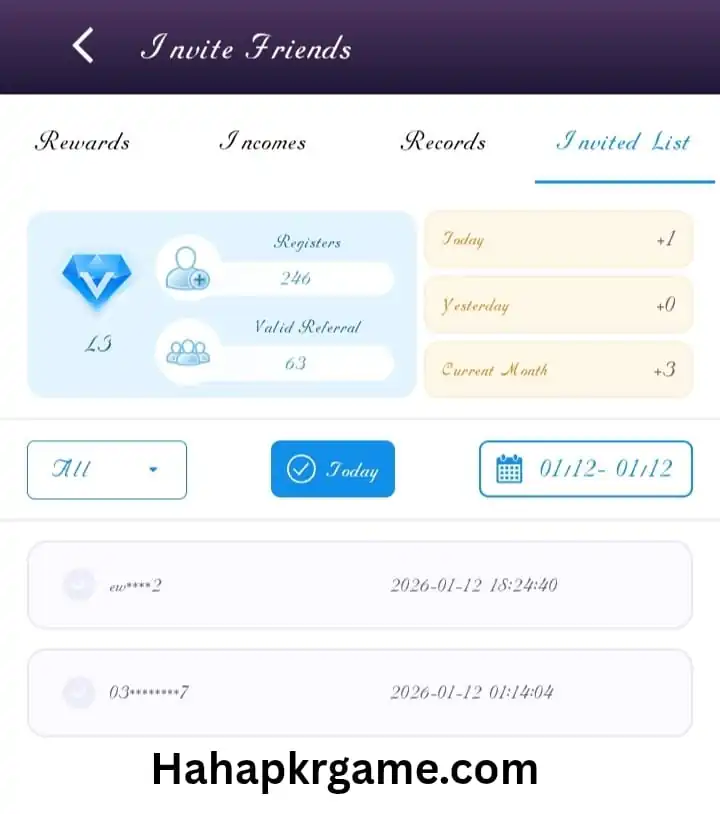The width and height of the screenshot is (720, 814).
Task: Open the Records tab
Action: (x=443, y=142)
